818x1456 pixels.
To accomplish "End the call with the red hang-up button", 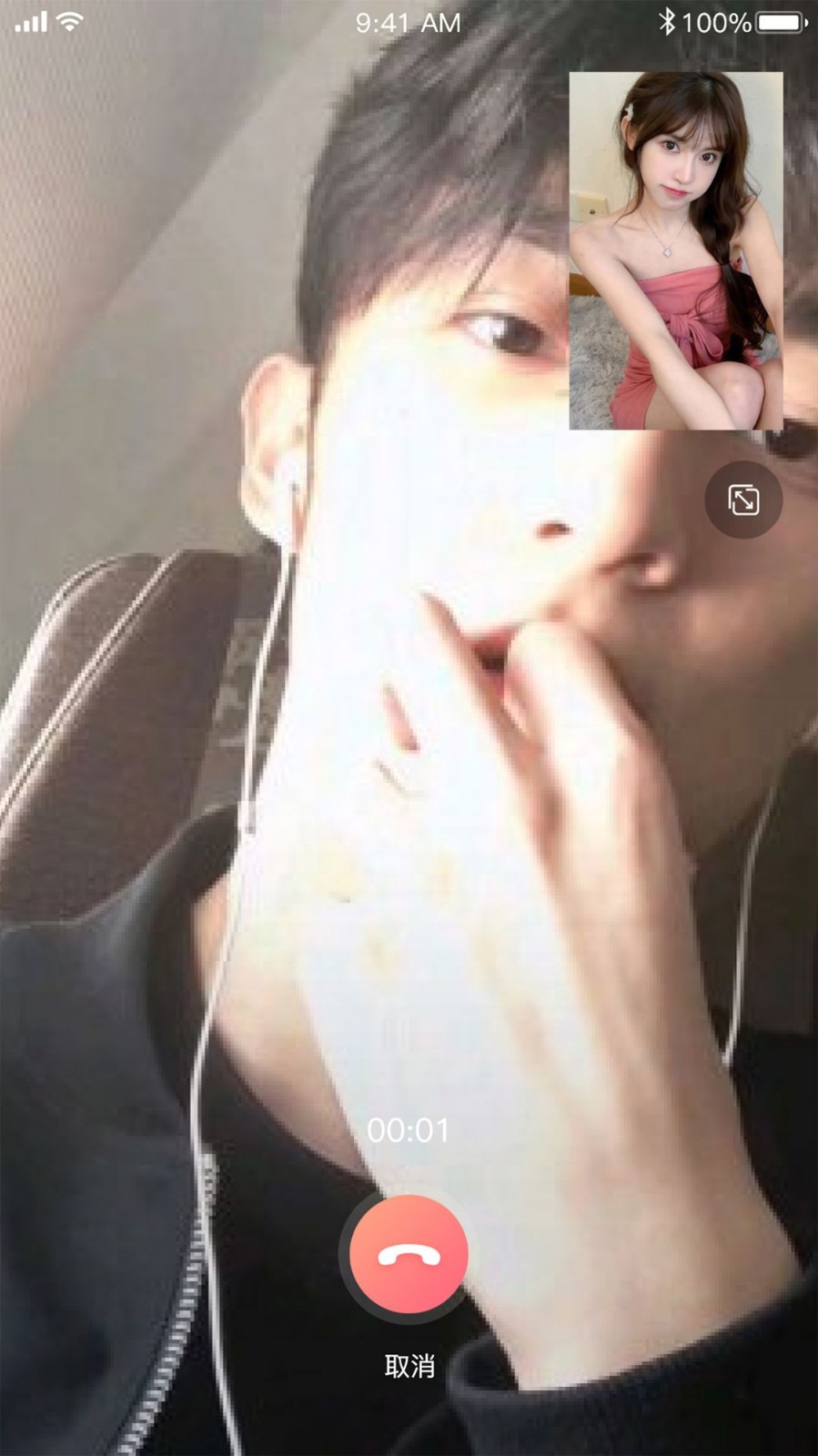I will pyautogui.click(x=409, y=1254).
